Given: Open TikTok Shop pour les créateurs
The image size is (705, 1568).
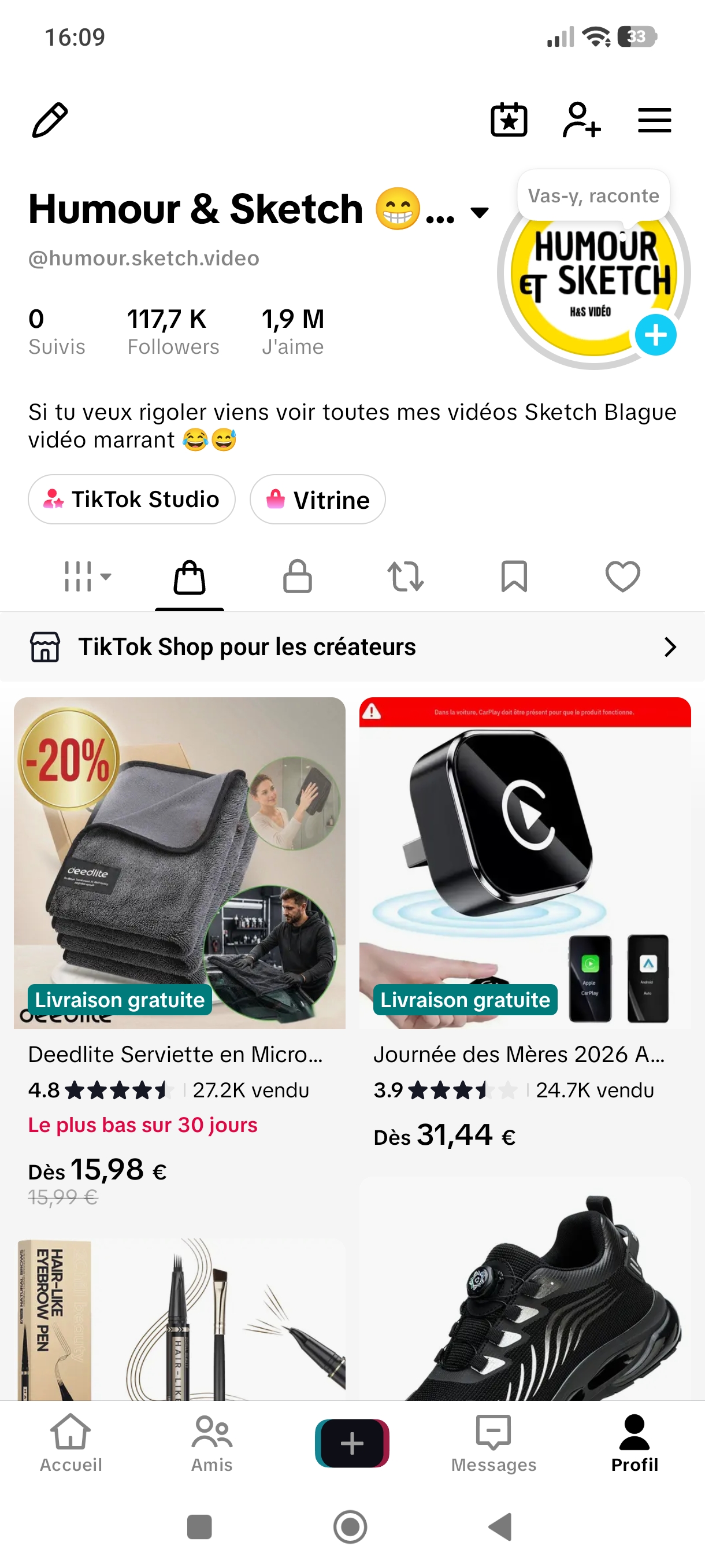Looking at the screenshot, I should (353, 647).
